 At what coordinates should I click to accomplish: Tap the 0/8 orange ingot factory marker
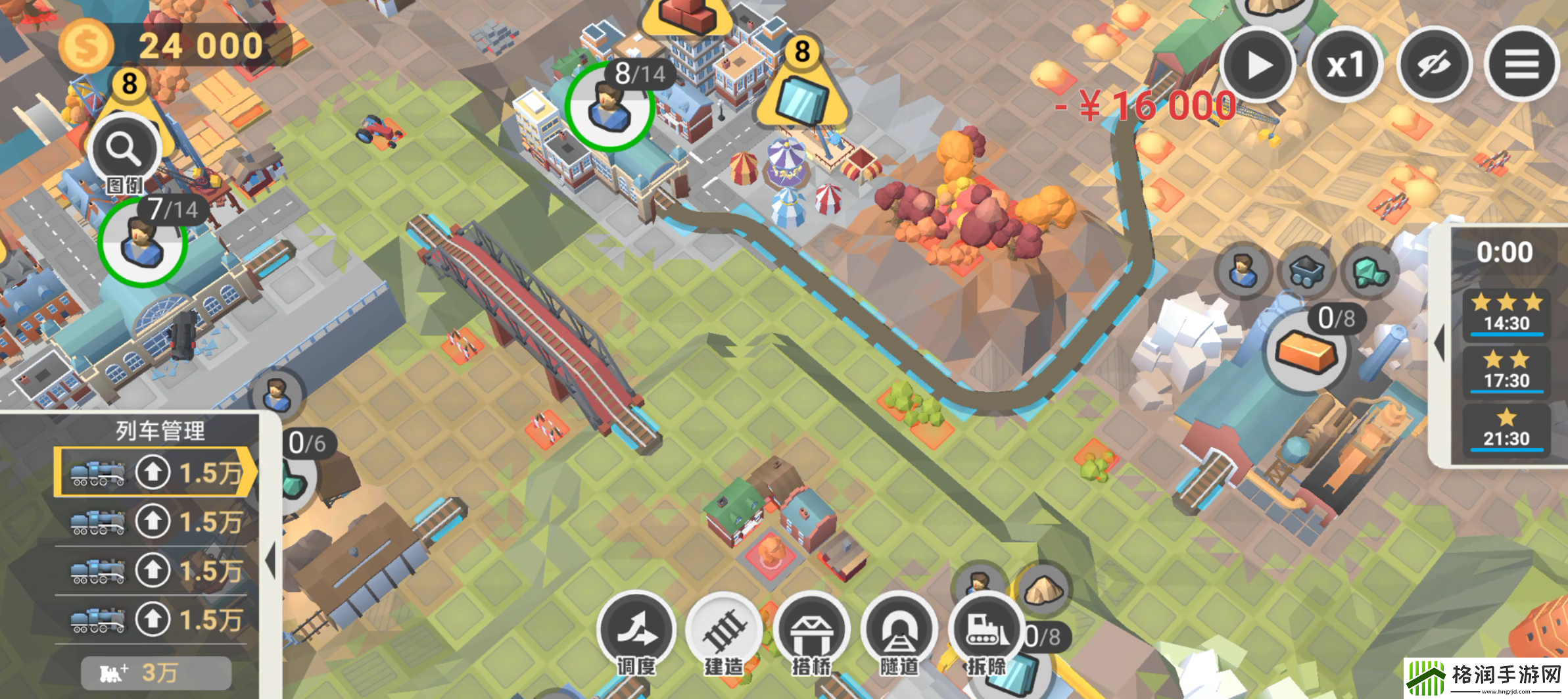[1306, 353]
